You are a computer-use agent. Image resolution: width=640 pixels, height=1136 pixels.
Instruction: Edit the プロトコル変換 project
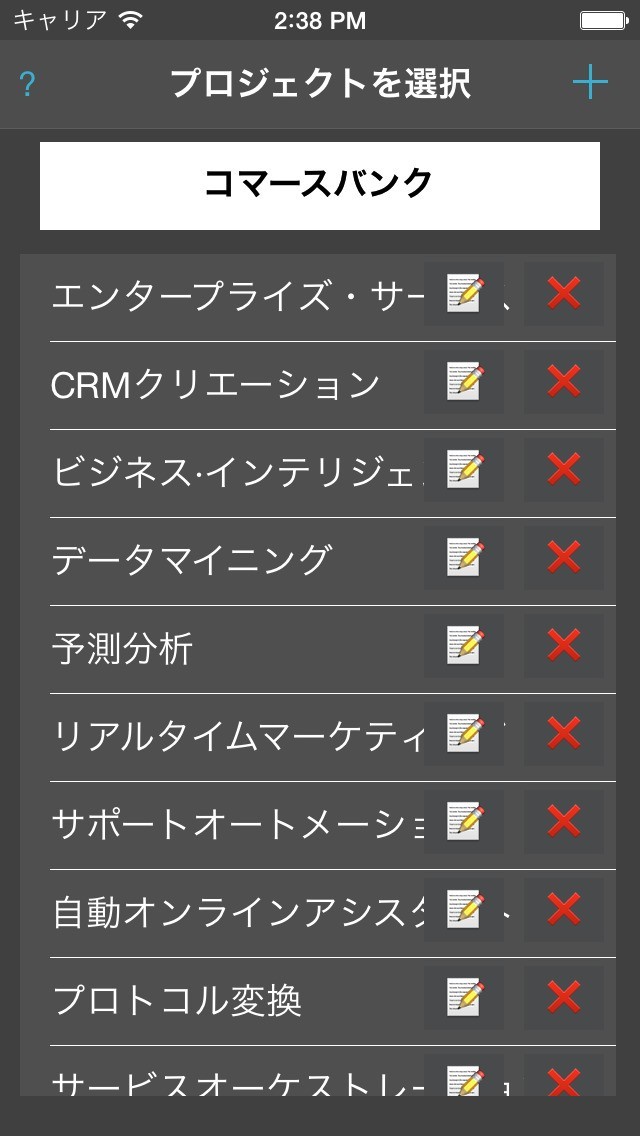click(x=464, y=997)
